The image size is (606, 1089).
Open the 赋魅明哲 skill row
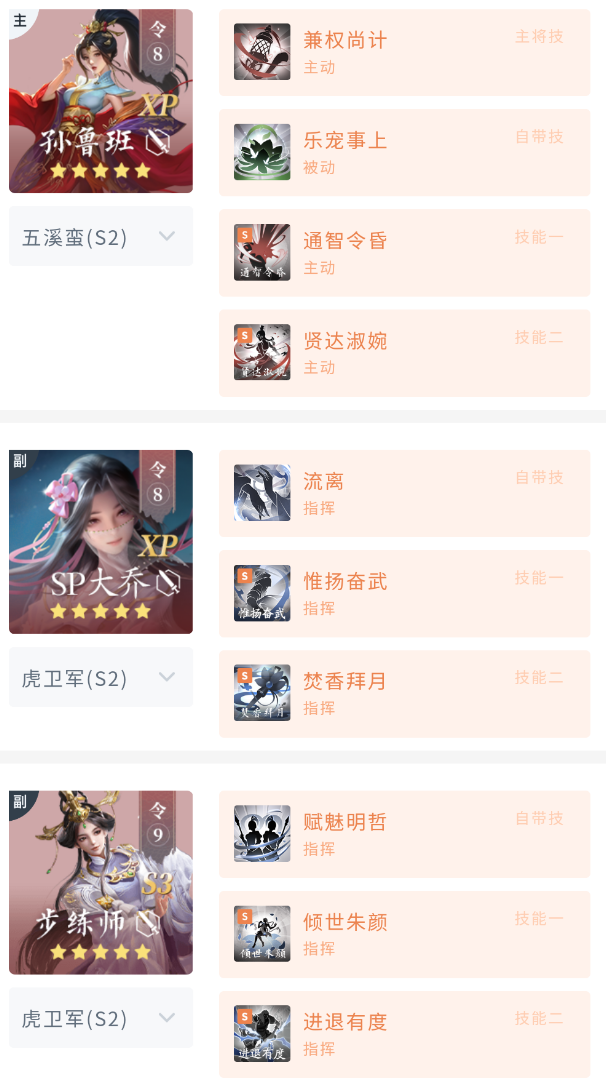tap(405, 834)
